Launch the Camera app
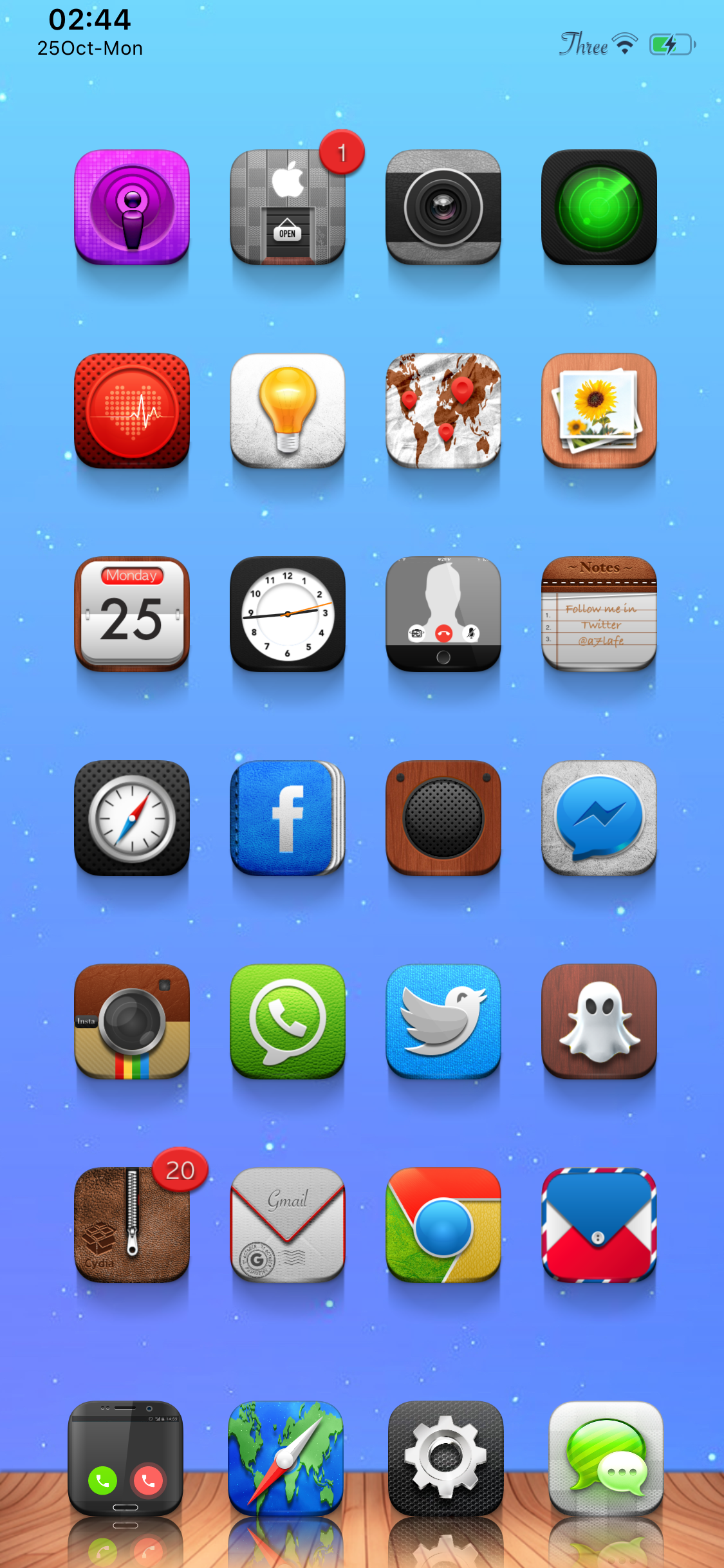 coord(443,207)
